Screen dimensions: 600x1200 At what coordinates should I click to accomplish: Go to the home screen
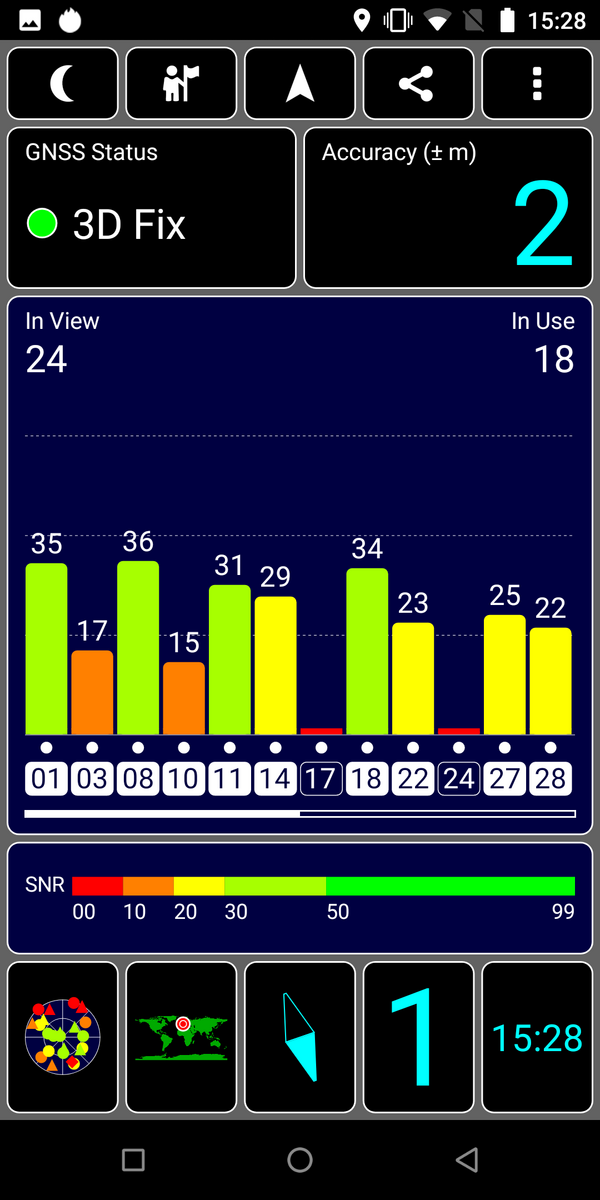click(x=300, y=1160)
